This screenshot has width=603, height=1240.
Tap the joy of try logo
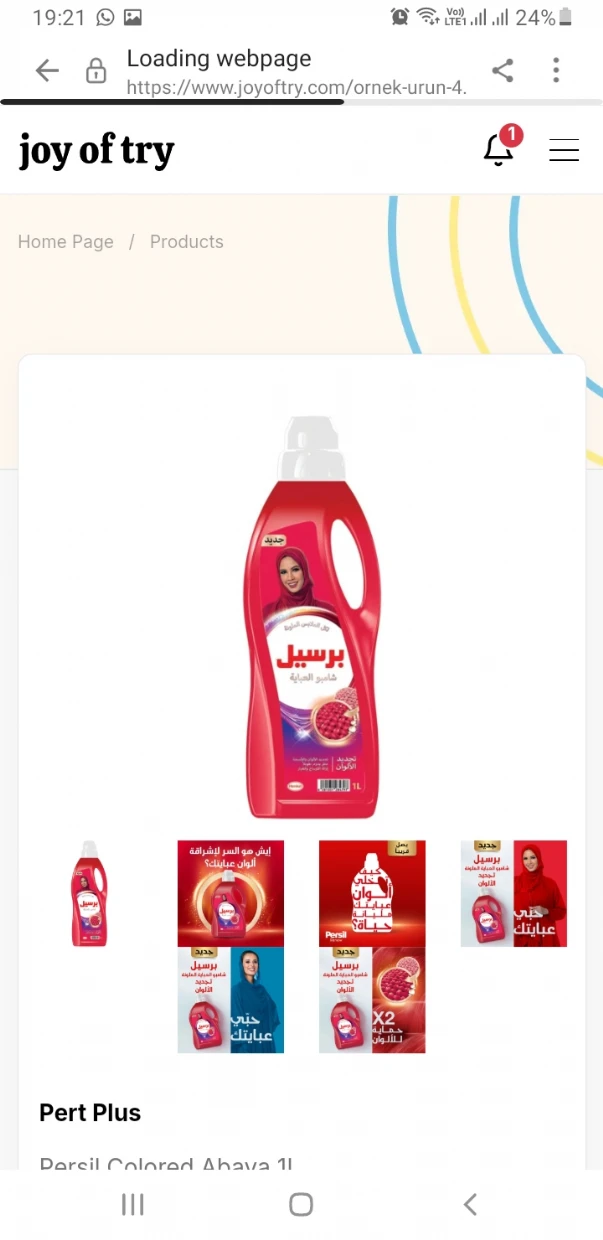pyautogui.click(x=96, y=151)
